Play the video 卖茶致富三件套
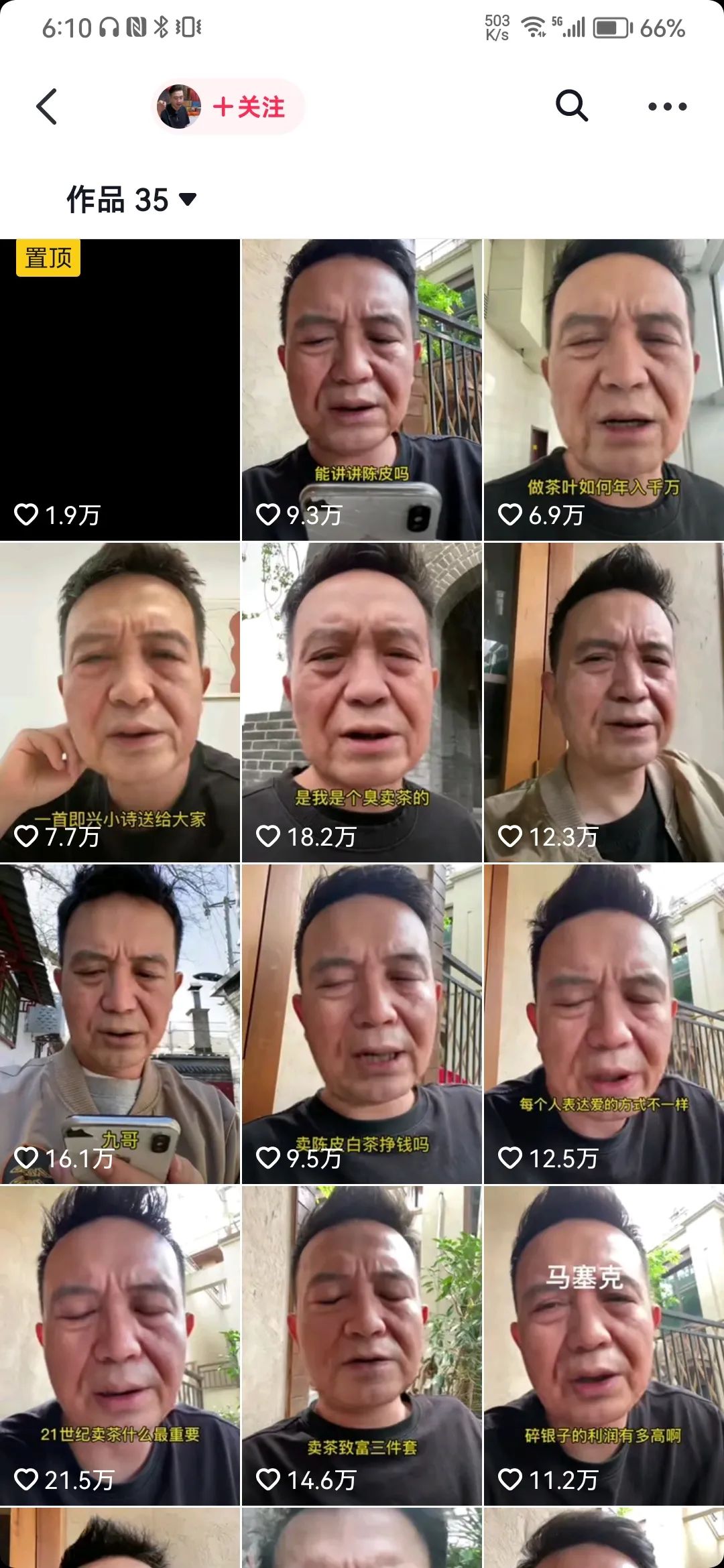This screenshot has height=1568, width=724. 361,1345
